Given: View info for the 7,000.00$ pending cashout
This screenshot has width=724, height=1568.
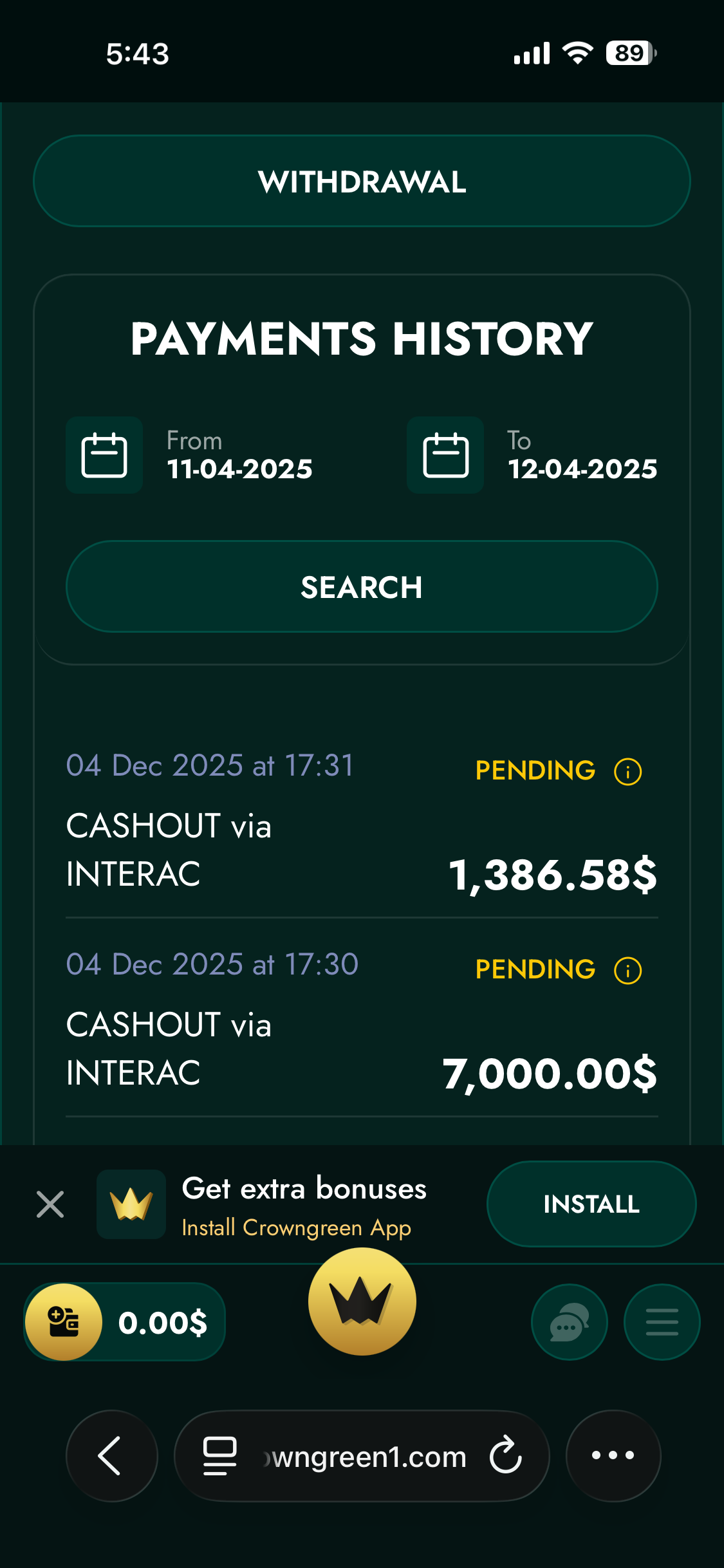Looking at the screenshot, I should (627, 970).
